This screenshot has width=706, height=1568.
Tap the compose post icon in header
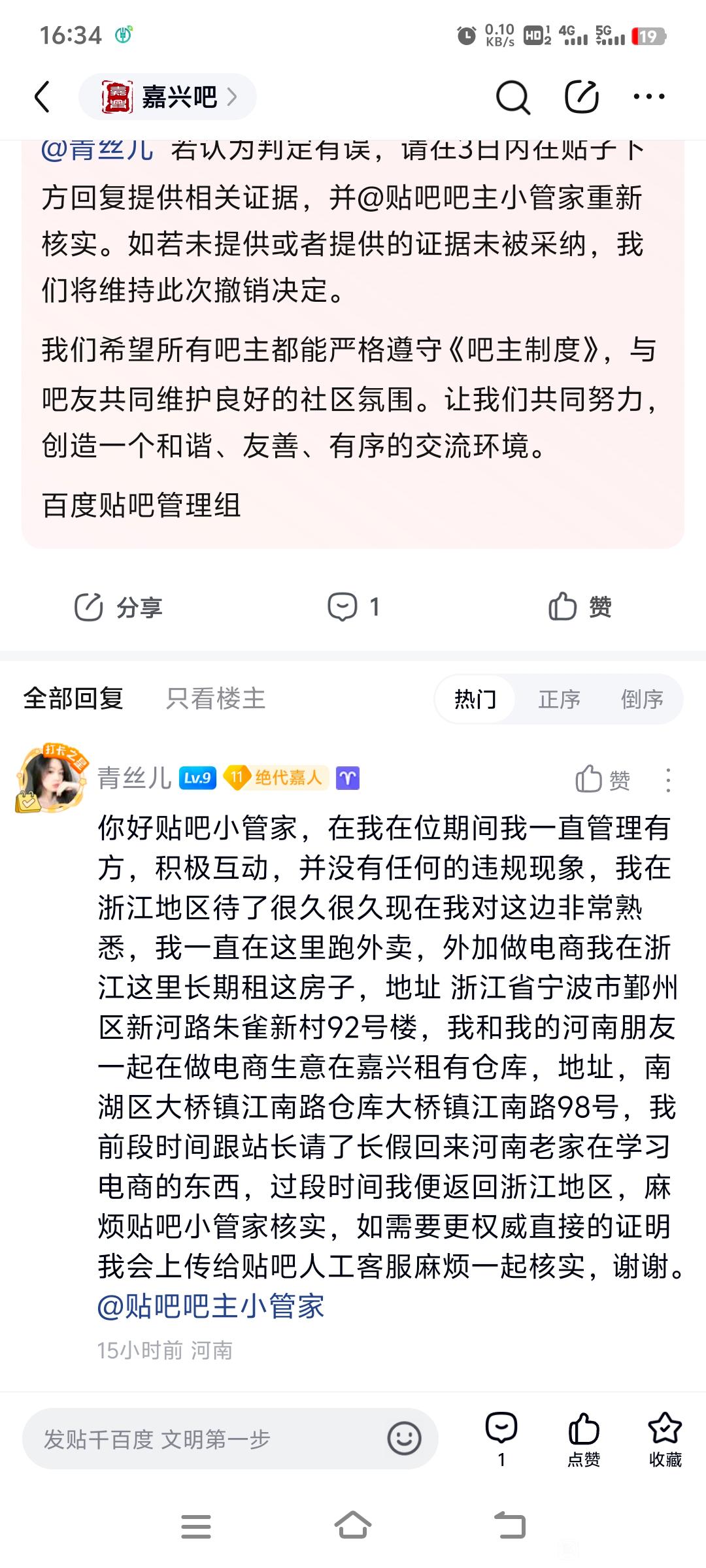[x=581, y=97]
